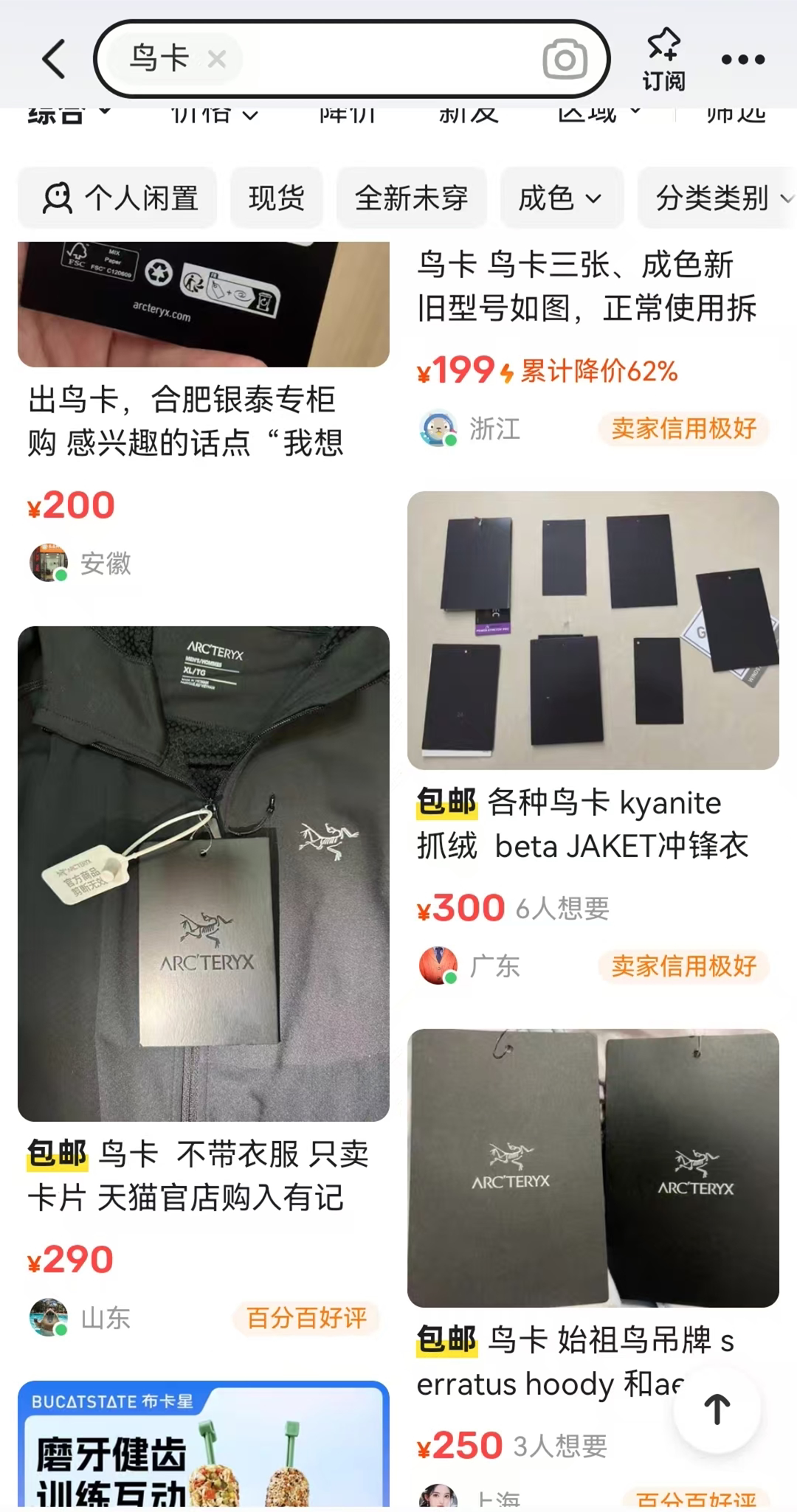Open camera image search
This screenshot has width=797, height=1512.
(565, 60)
